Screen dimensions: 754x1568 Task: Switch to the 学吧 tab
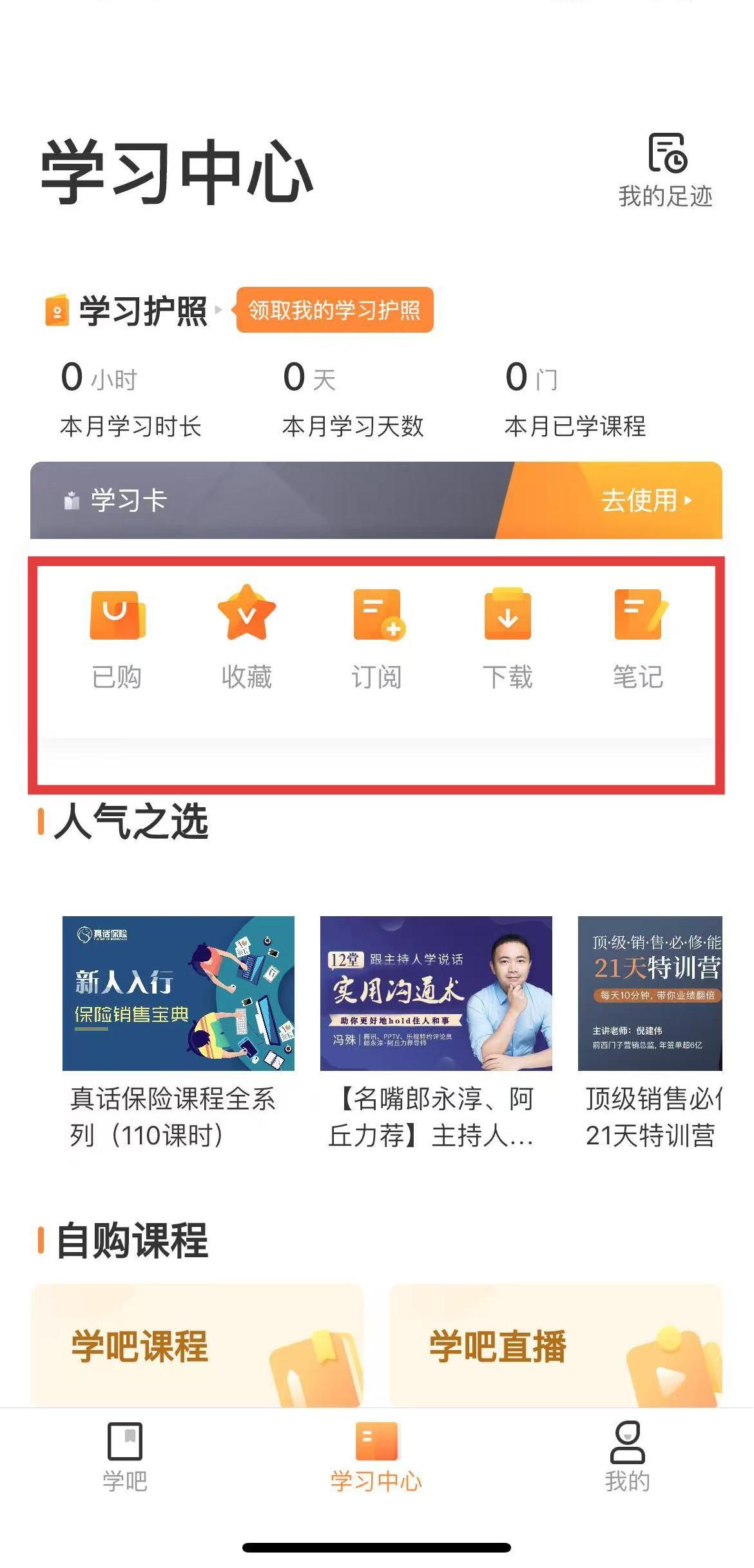click(x=125, y=1457)
